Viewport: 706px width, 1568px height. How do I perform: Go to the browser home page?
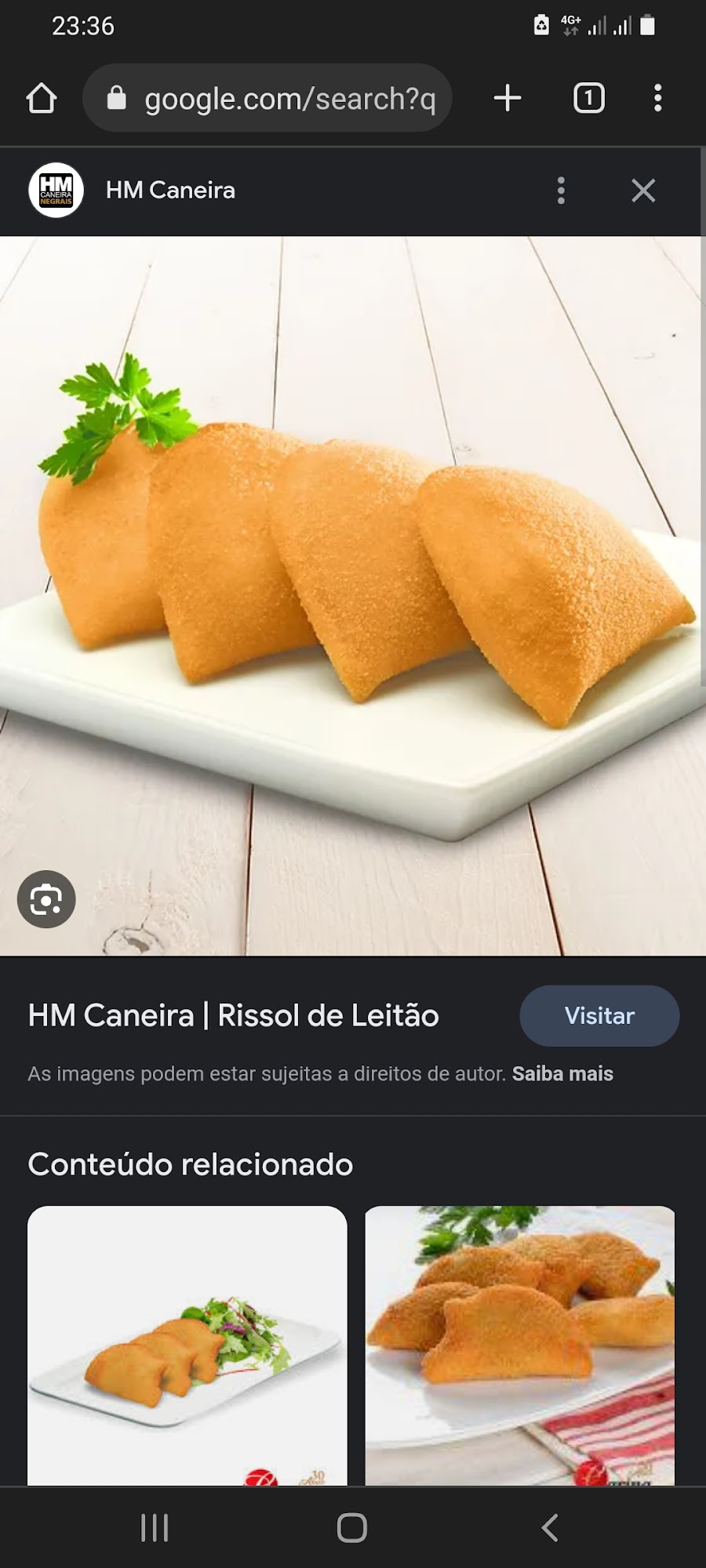coord(42,99)
